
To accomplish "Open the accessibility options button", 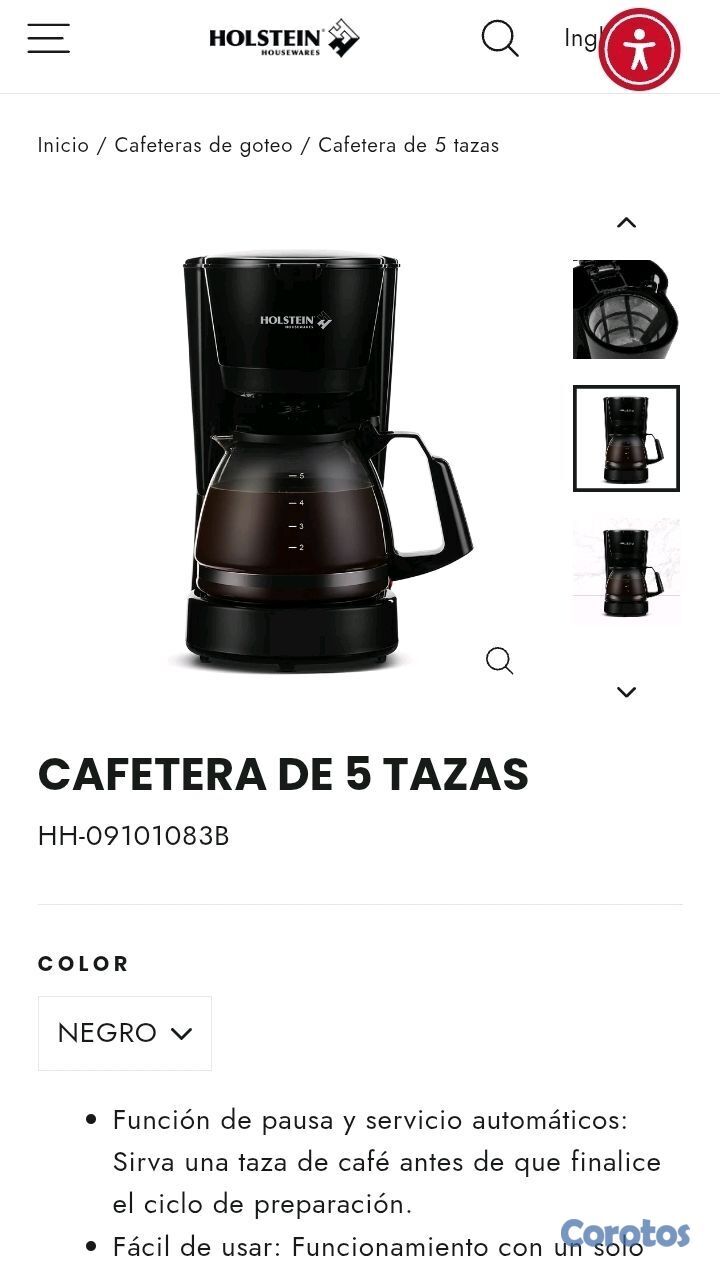I will [639, 49].
